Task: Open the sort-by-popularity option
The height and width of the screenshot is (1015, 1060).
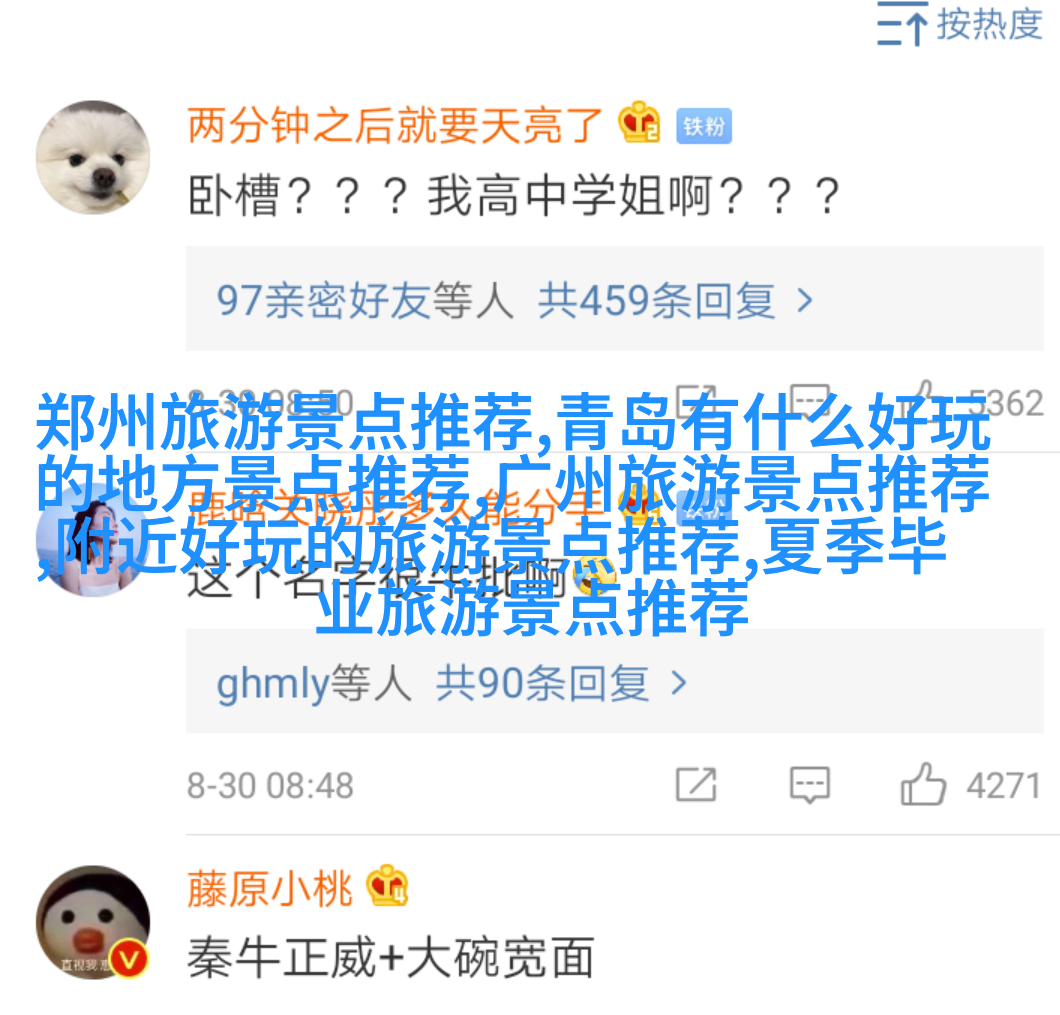Action: (961, 26)
